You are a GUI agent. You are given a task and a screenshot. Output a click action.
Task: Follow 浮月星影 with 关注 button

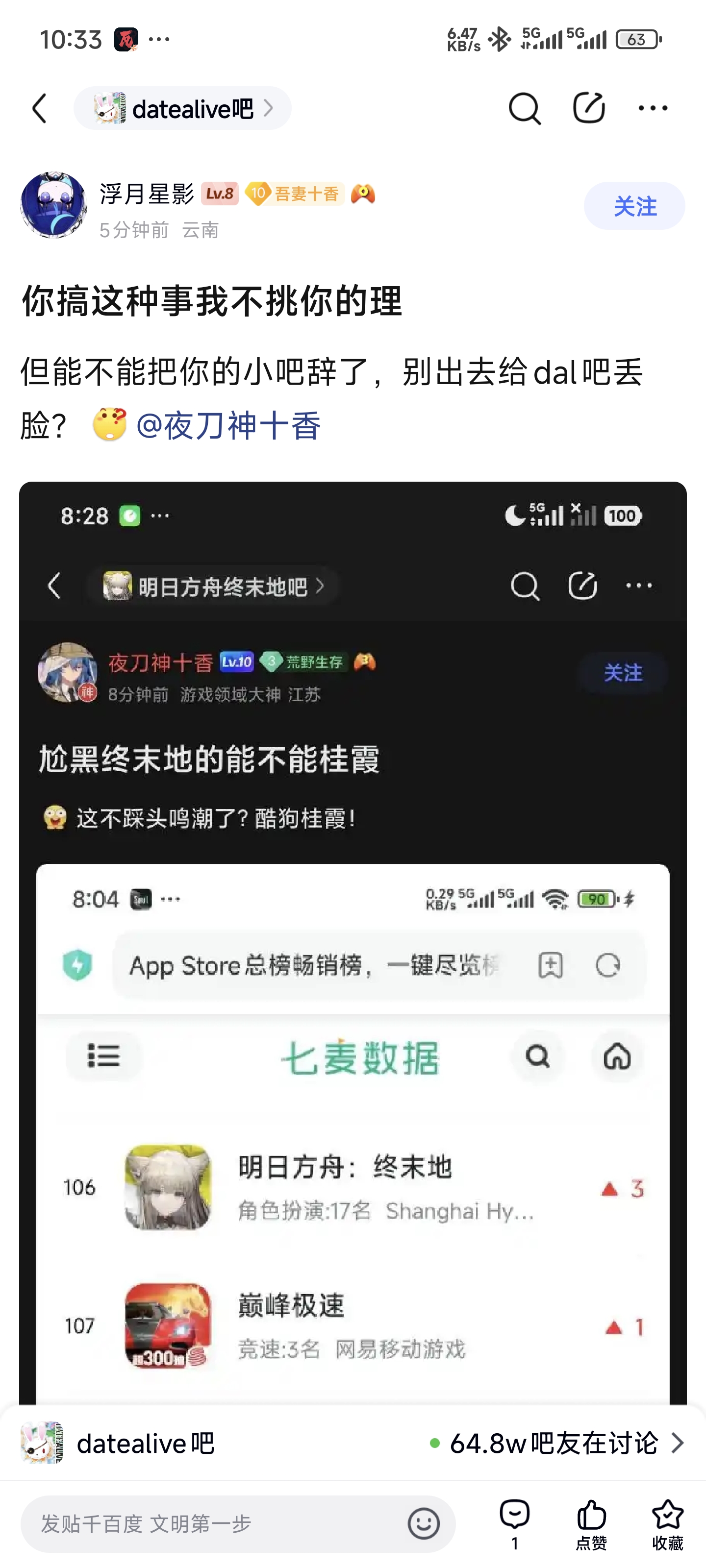point(634,206)
